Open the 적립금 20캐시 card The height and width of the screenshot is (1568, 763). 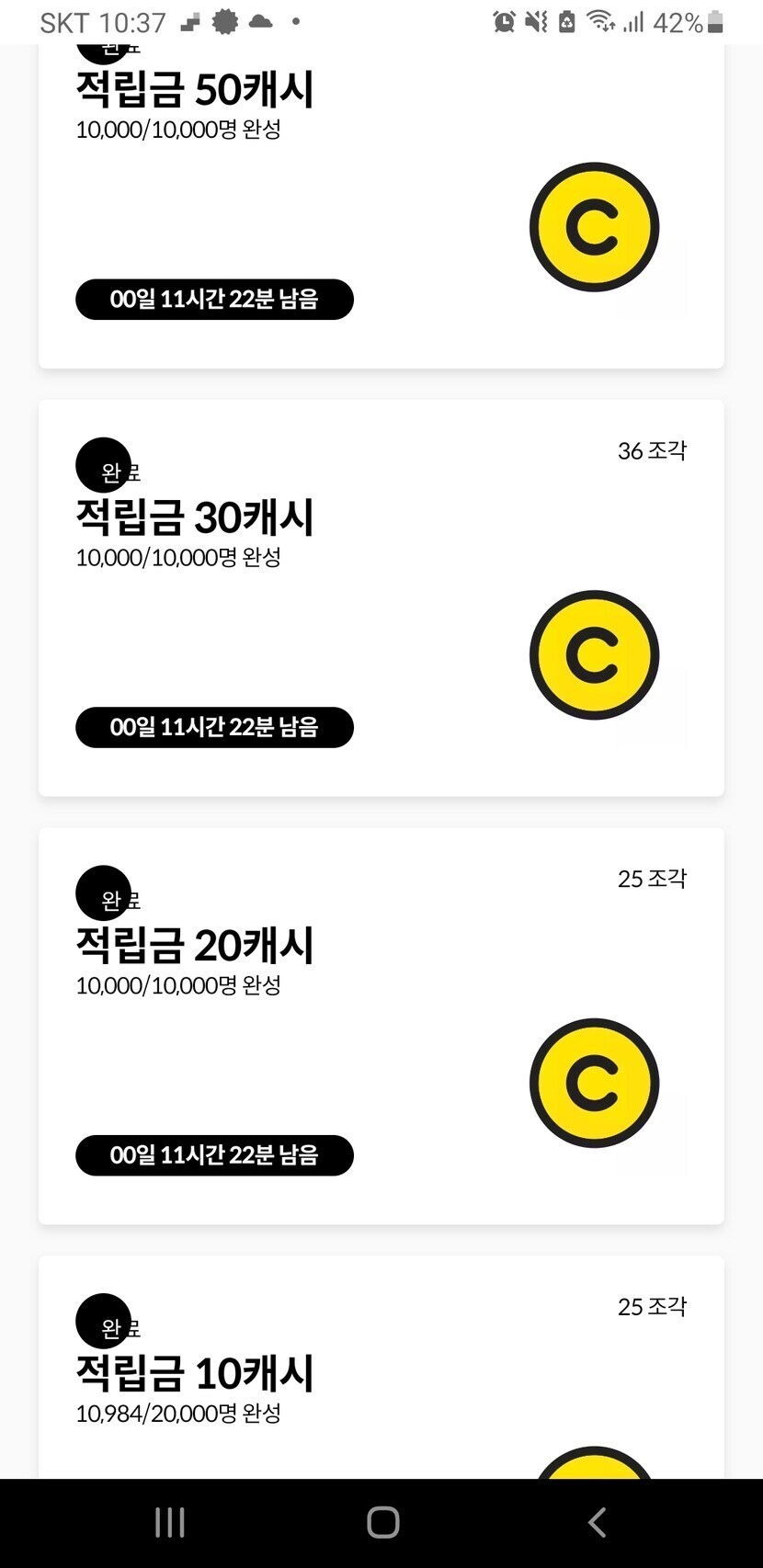pyautogui.click(x=381, y=1026)
